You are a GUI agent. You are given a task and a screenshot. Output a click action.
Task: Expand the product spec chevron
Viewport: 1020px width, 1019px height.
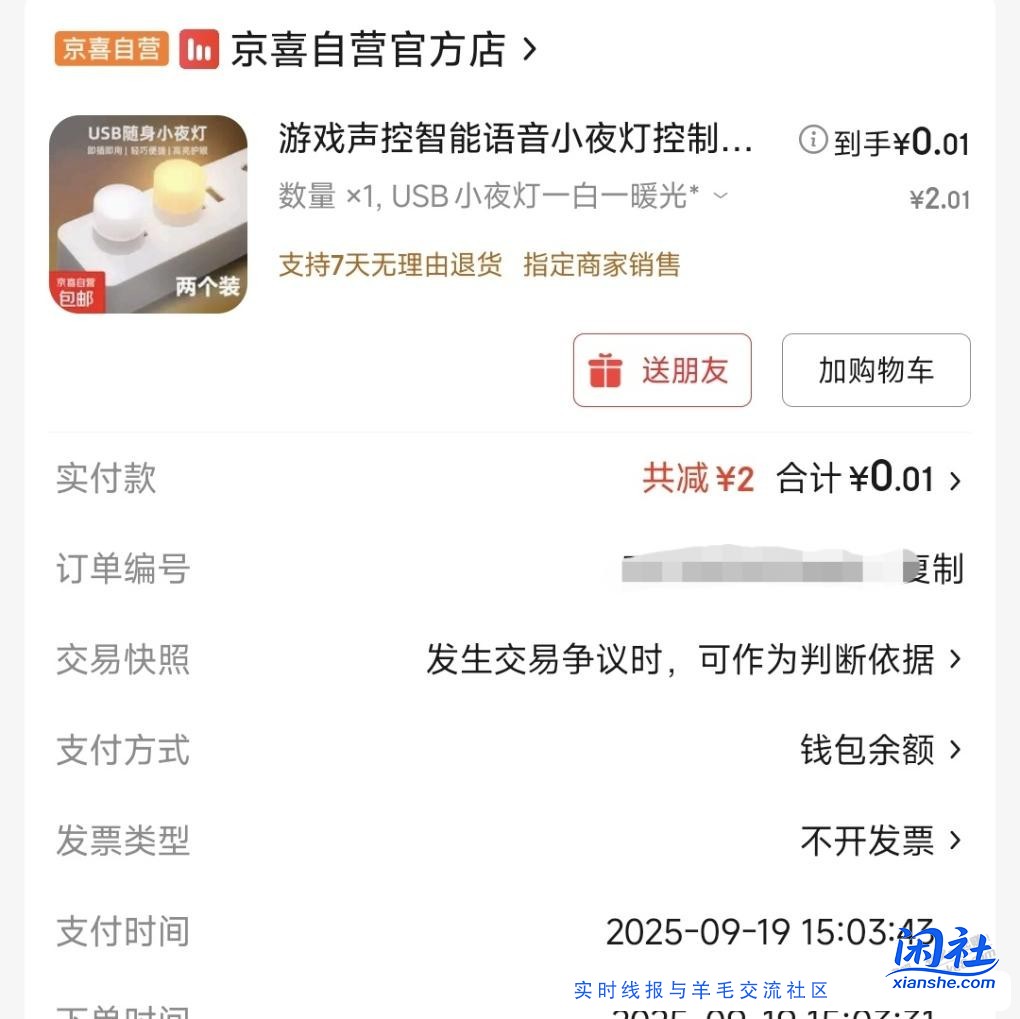pyautogui.click(x=720, y=196)
